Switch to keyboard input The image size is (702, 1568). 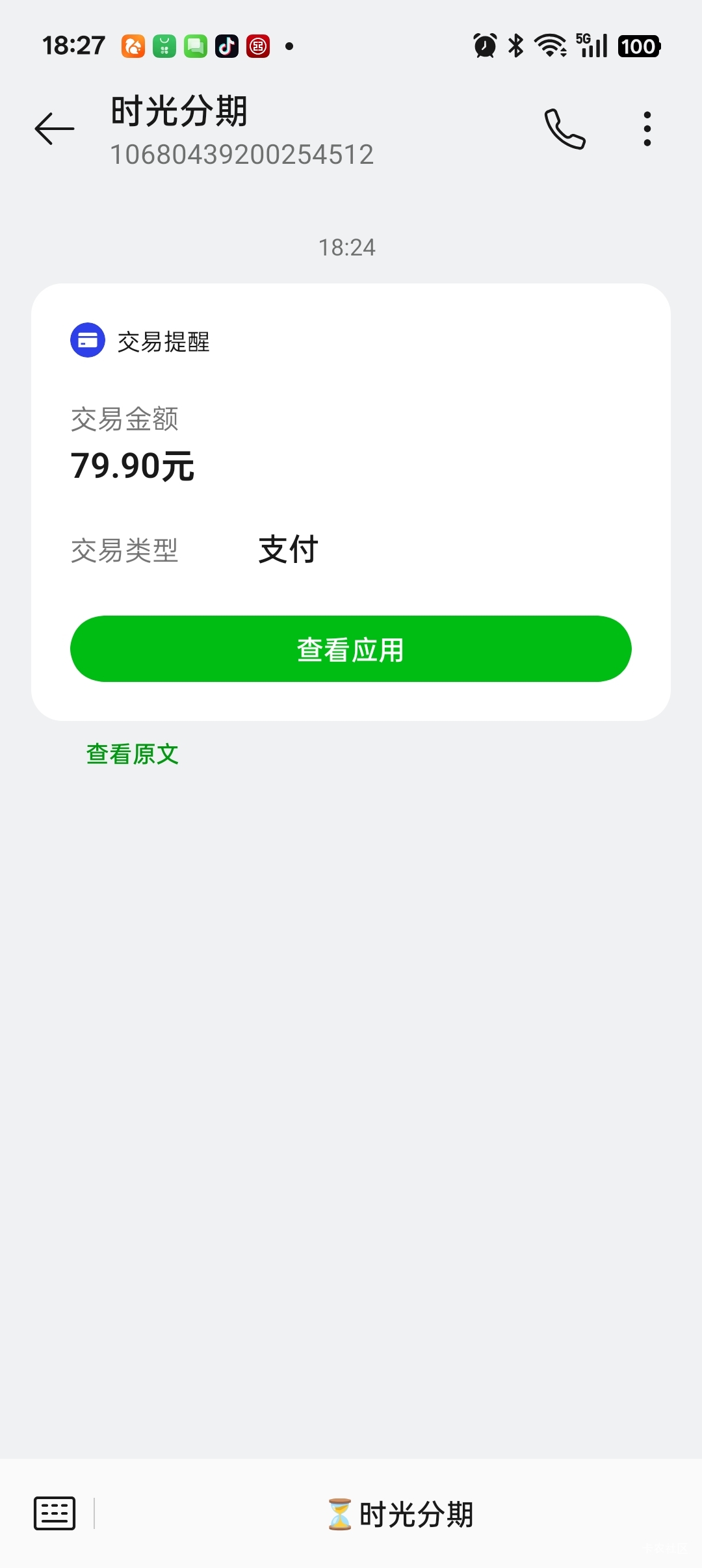[55, 1513]
